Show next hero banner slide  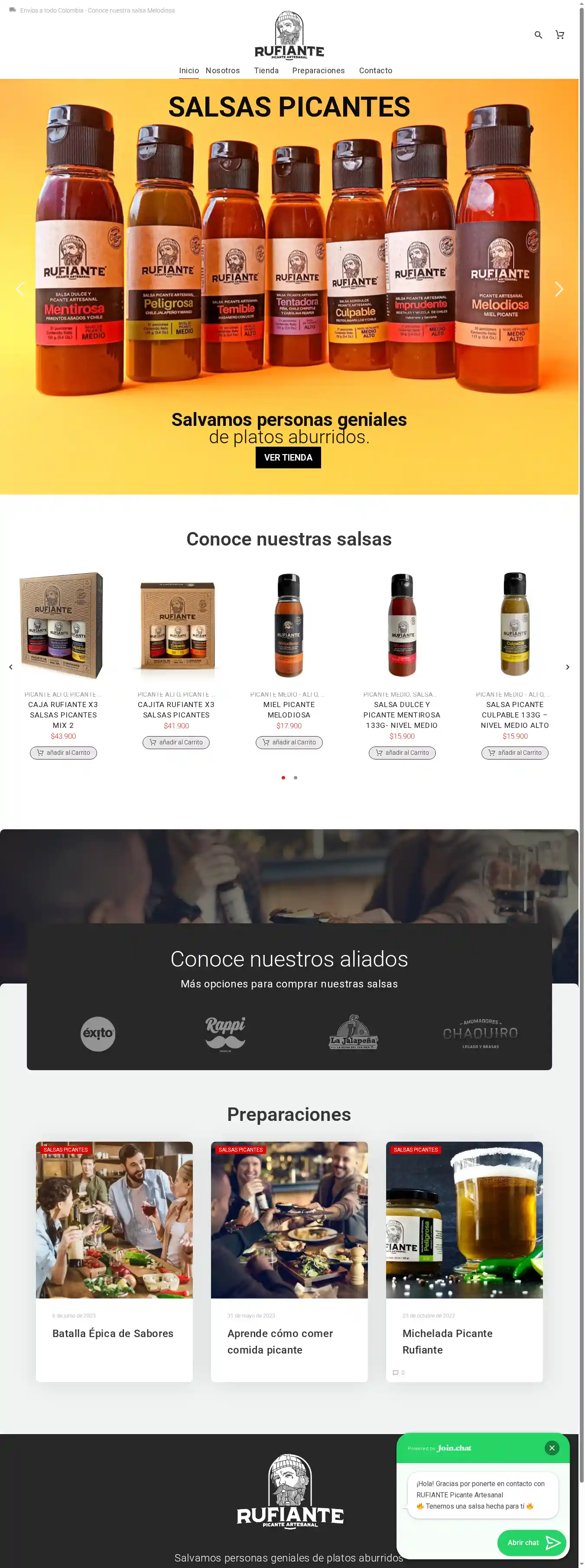click(x=558, y=289)
